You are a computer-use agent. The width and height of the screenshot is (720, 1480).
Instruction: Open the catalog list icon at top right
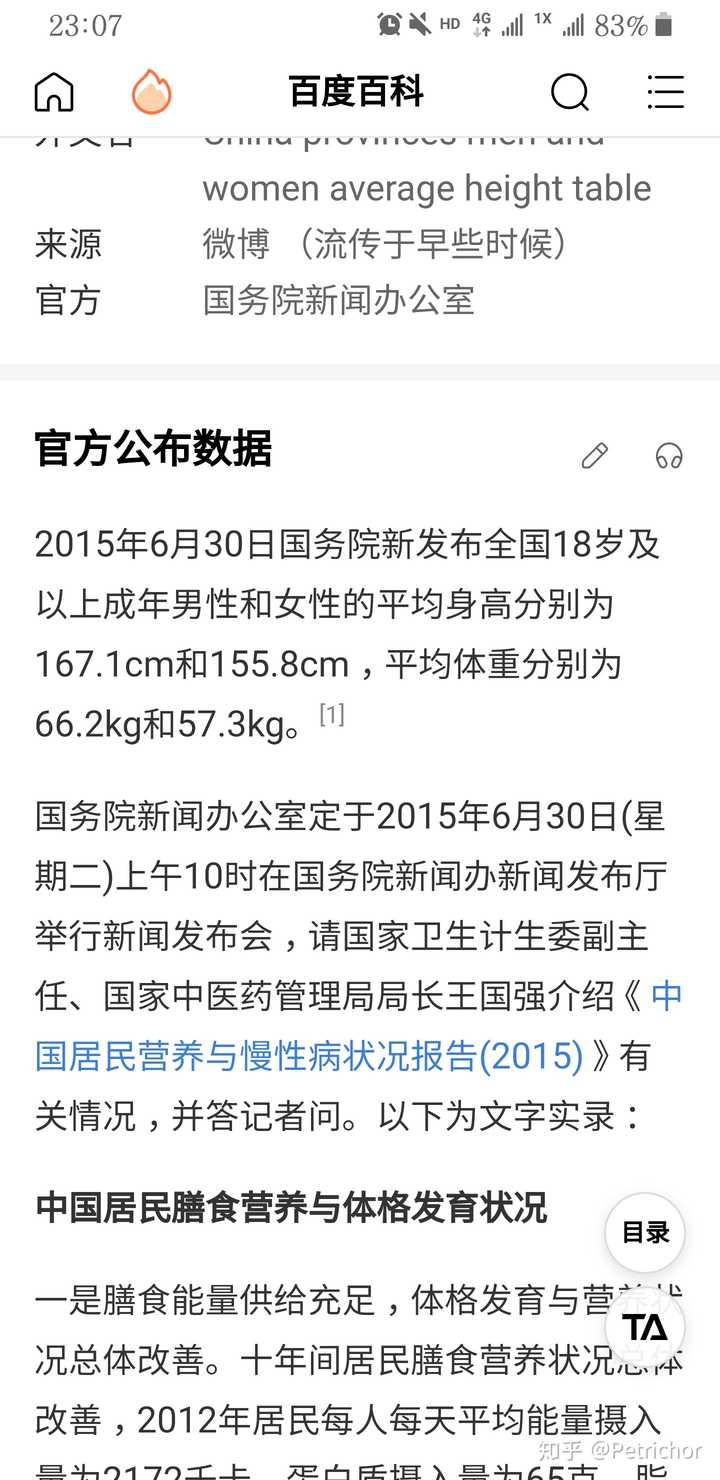coord(665,92)
